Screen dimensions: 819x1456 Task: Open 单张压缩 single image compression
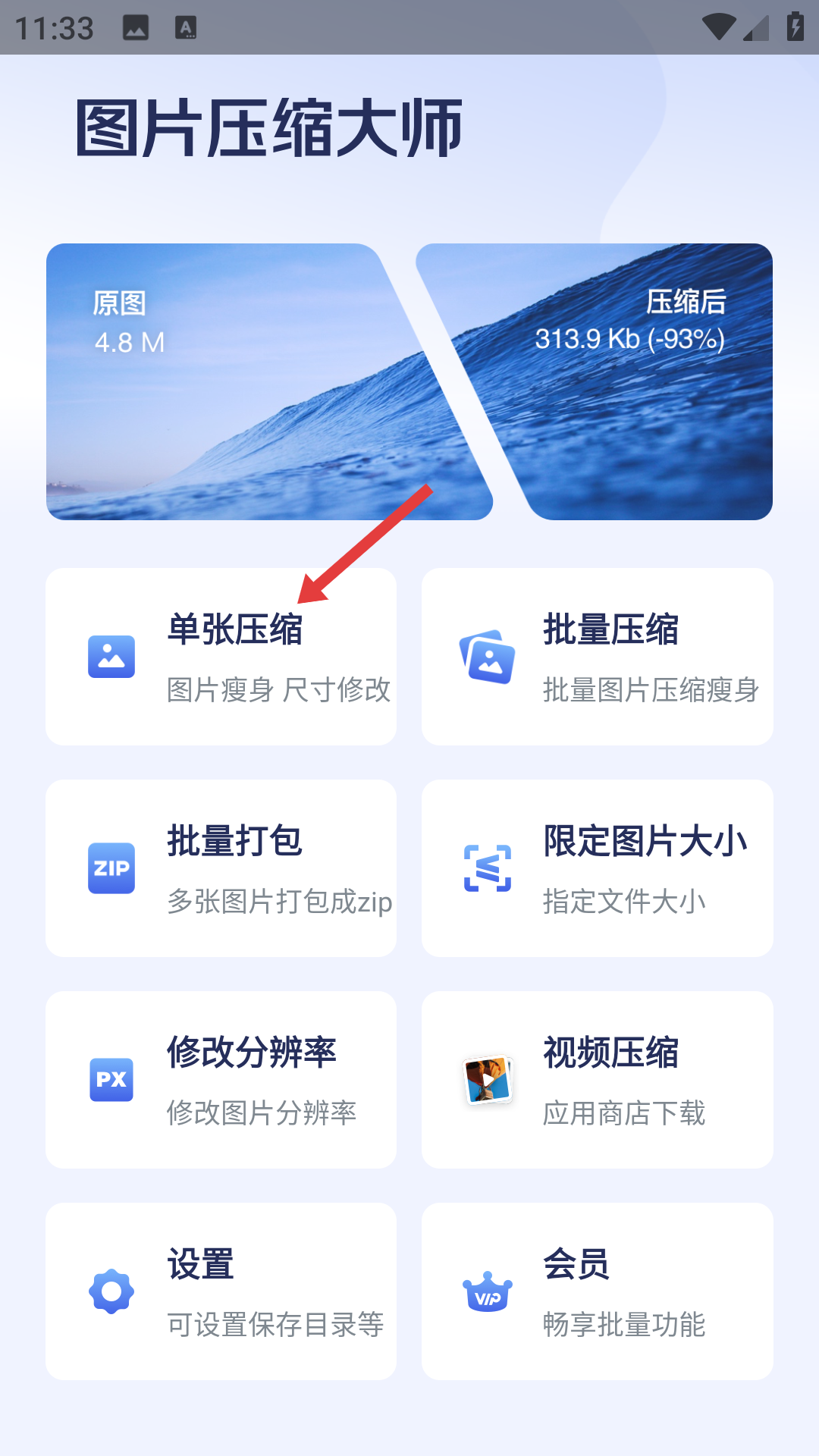221,657
